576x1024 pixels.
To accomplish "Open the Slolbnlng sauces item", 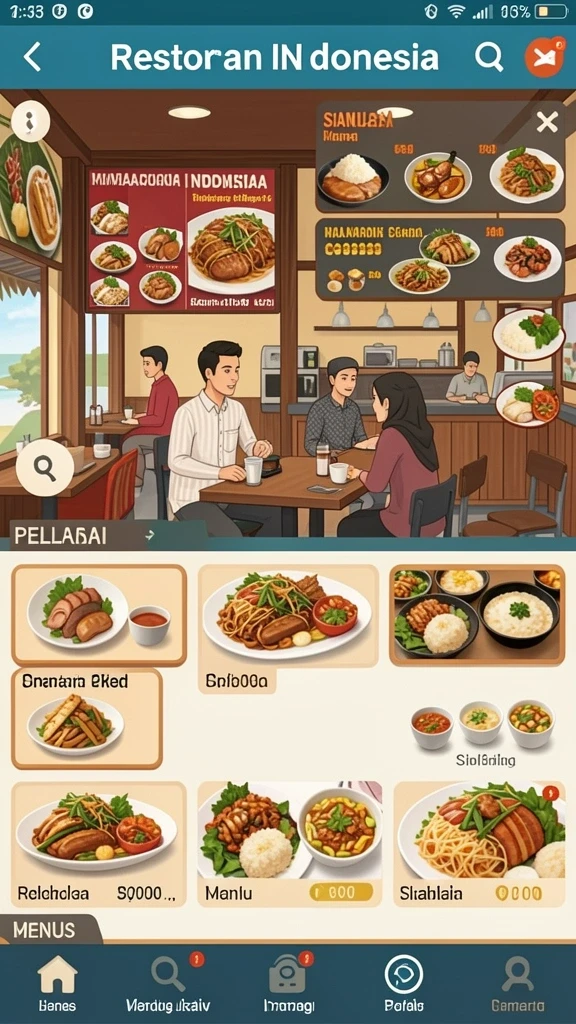I will 483,733.
